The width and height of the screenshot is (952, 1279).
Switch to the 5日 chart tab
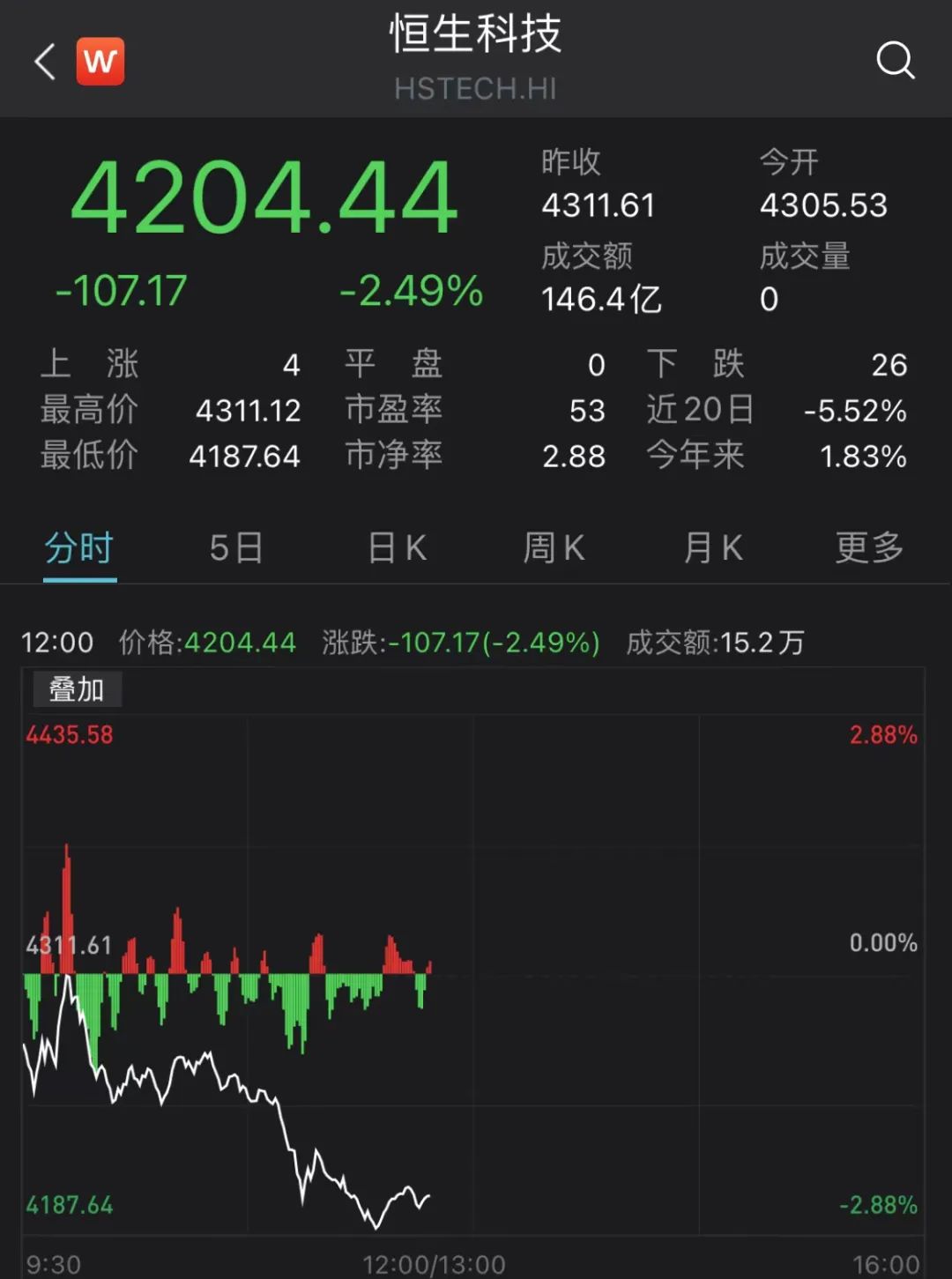tap(236, 548)
